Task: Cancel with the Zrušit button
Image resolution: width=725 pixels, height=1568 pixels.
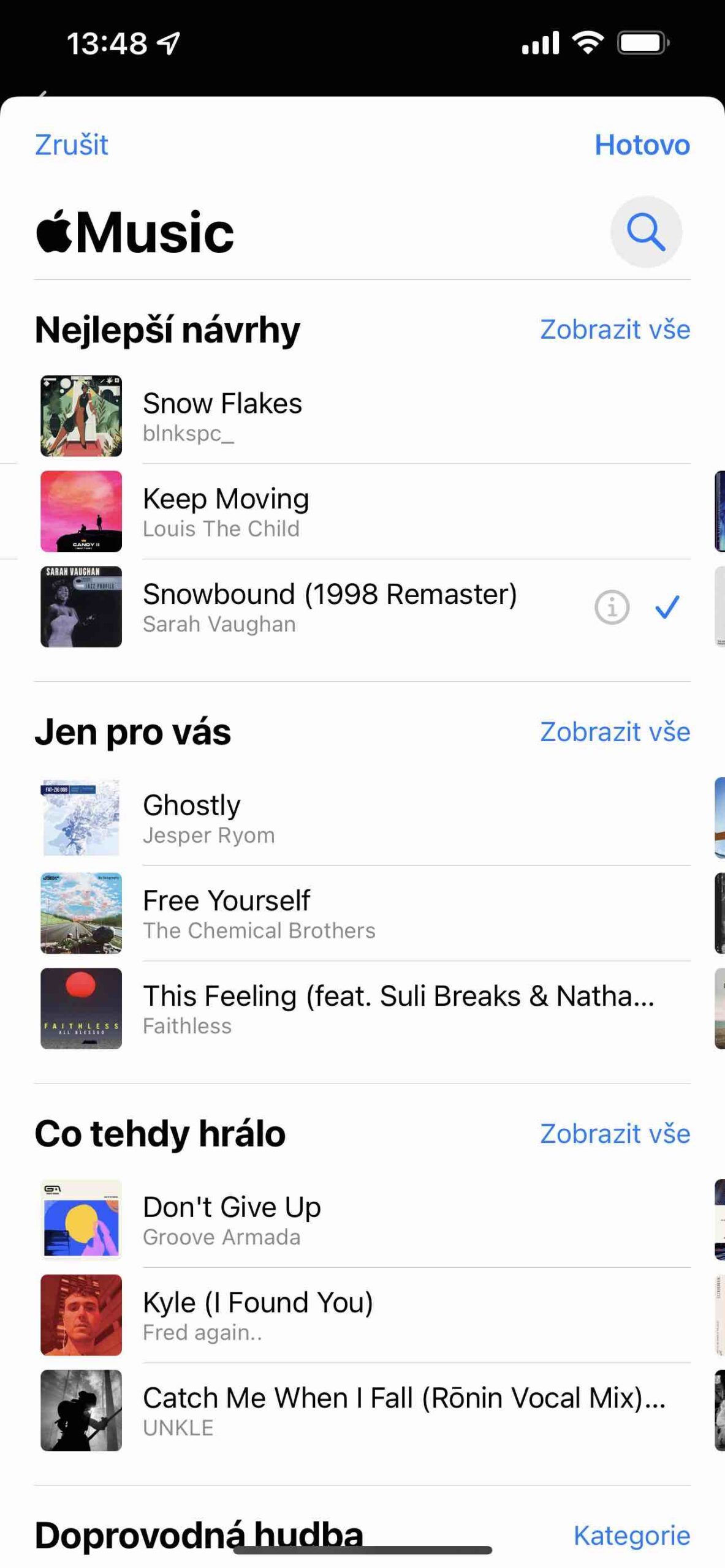Action: tap(71, 145)
